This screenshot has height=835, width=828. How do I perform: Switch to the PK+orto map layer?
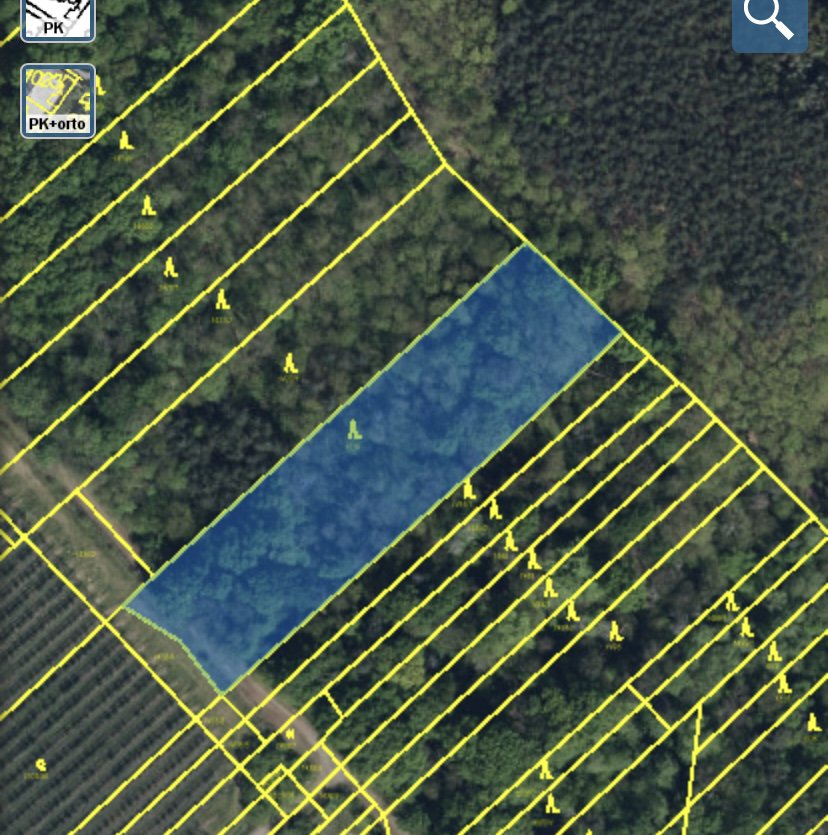point(58,101)
